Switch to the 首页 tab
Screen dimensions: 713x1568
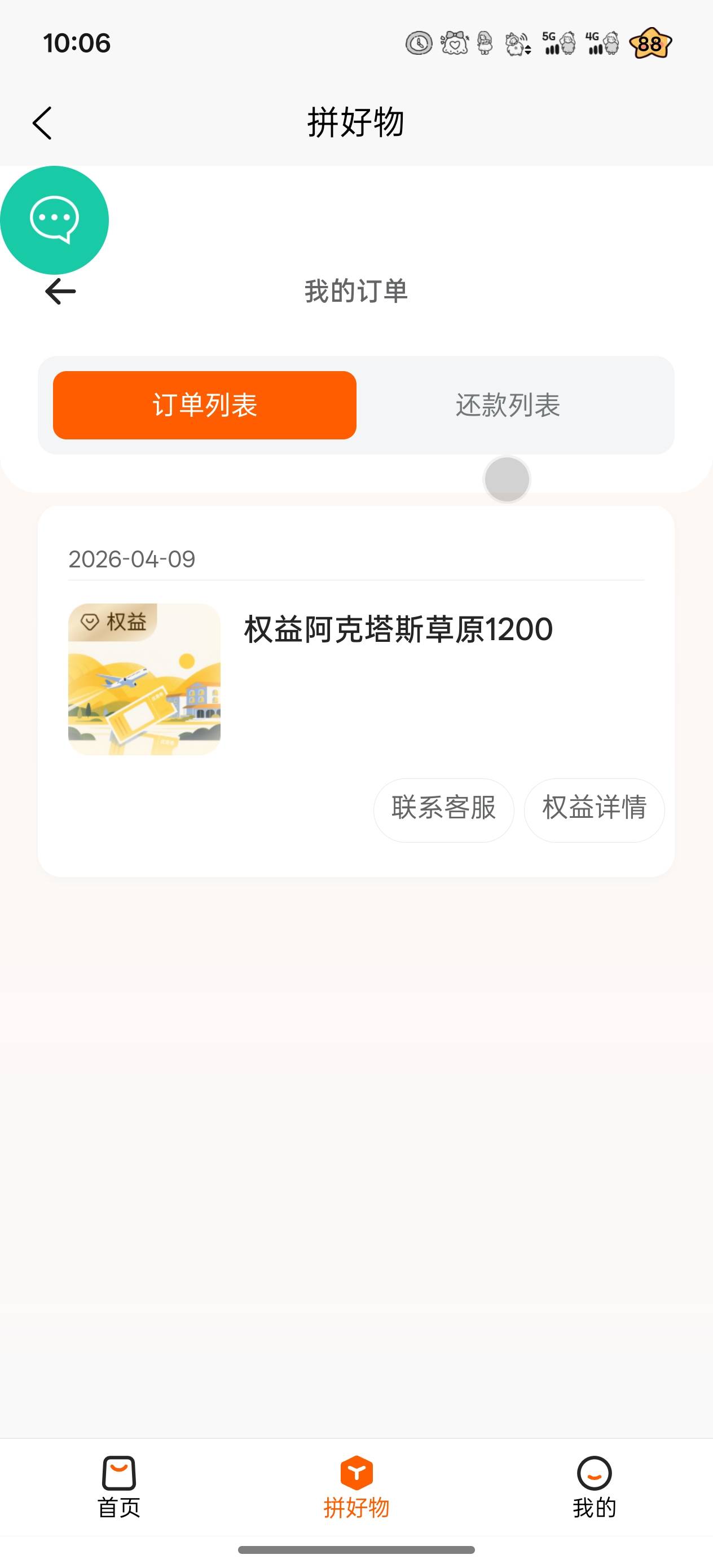tap(118, 1486)
